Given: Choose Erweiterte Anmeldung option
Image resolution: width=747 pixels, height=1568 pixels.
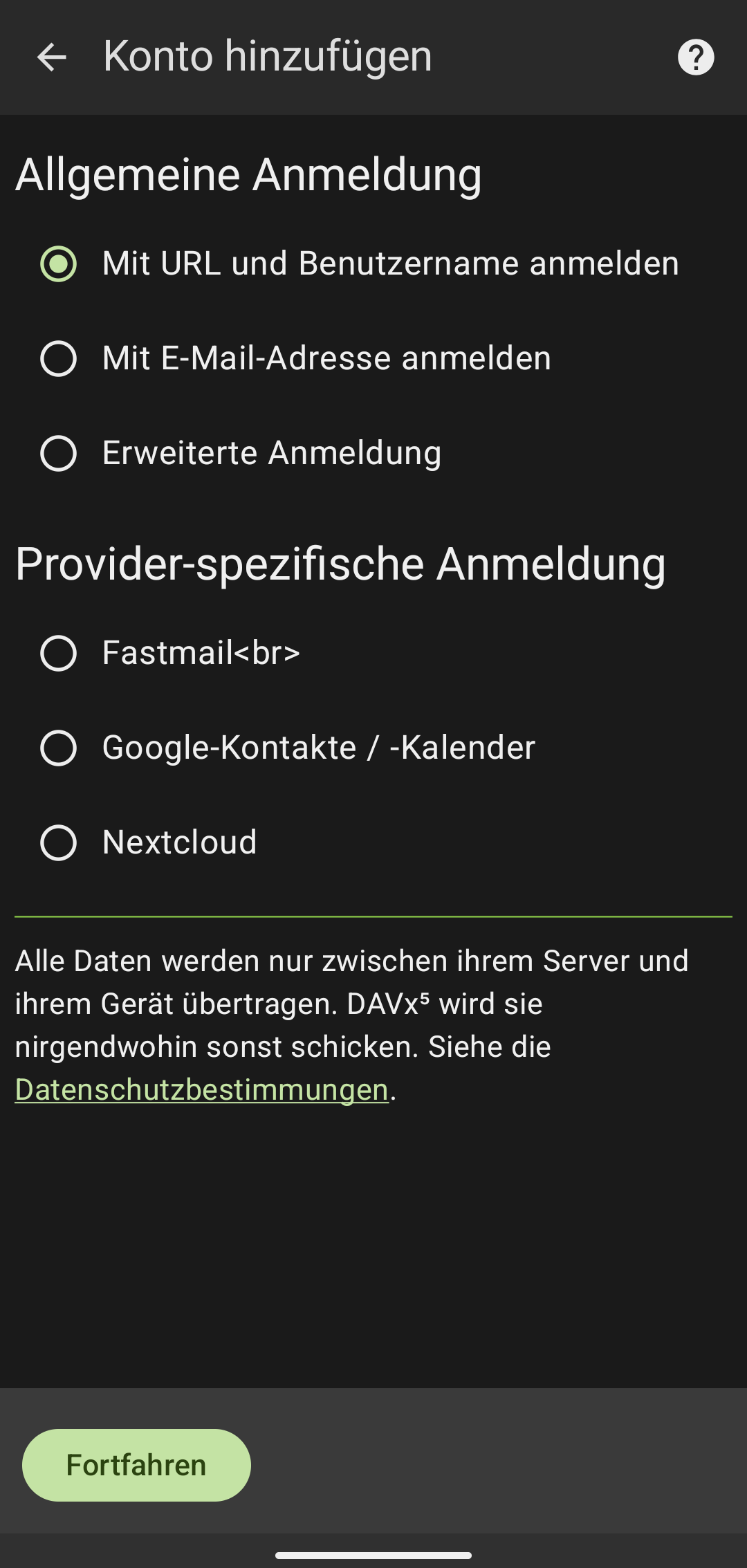Looking at the screenshot, I should click(59, 453).
